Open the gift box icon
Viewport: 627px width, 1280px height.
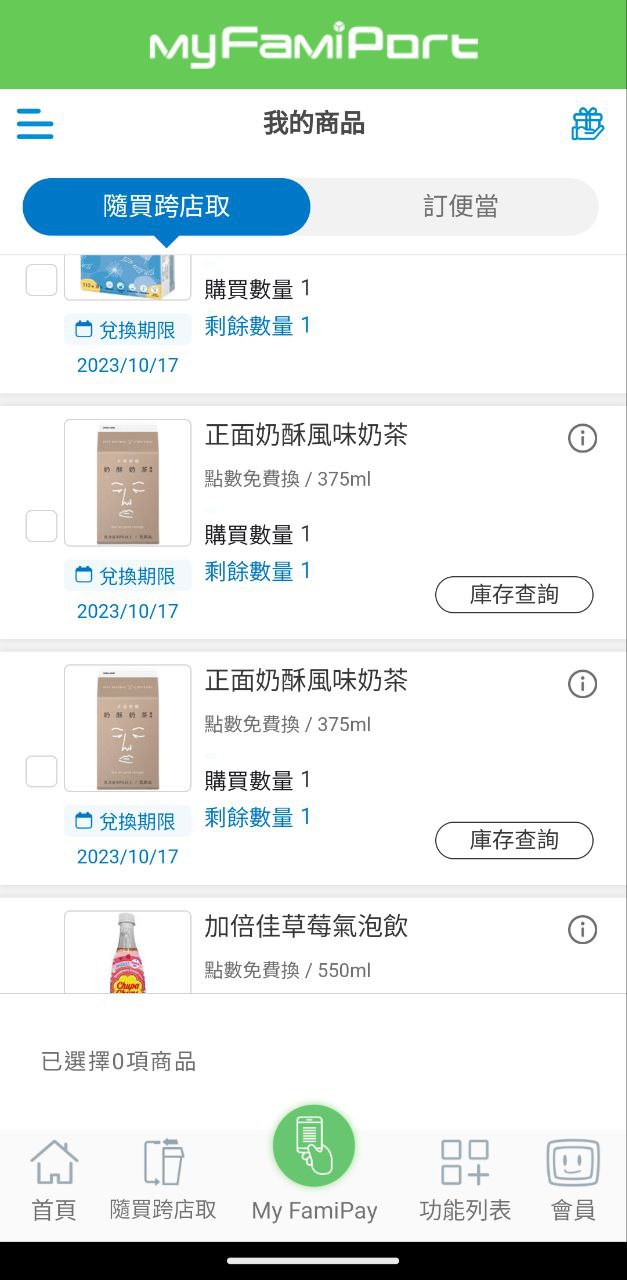587,124
